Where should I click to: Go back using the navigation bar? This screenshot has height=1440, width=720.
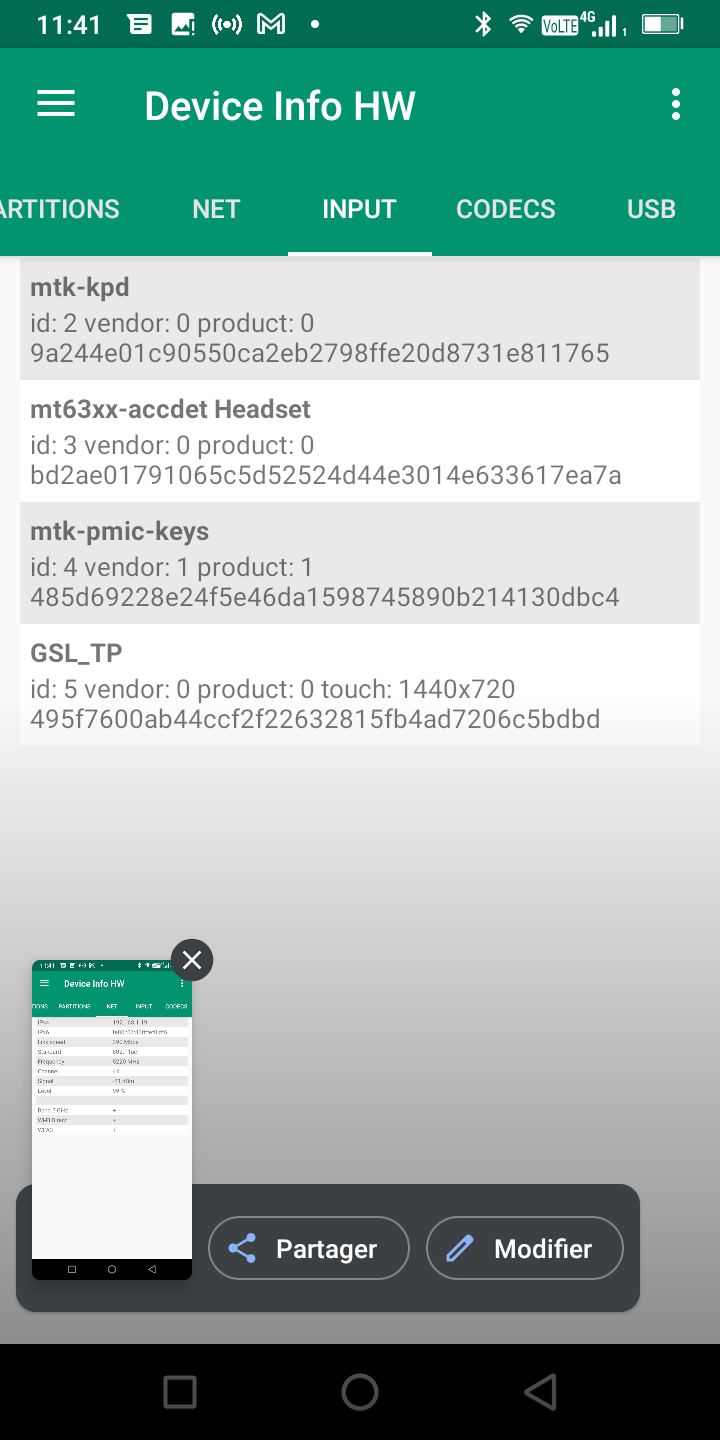(x=540, y=1391)
